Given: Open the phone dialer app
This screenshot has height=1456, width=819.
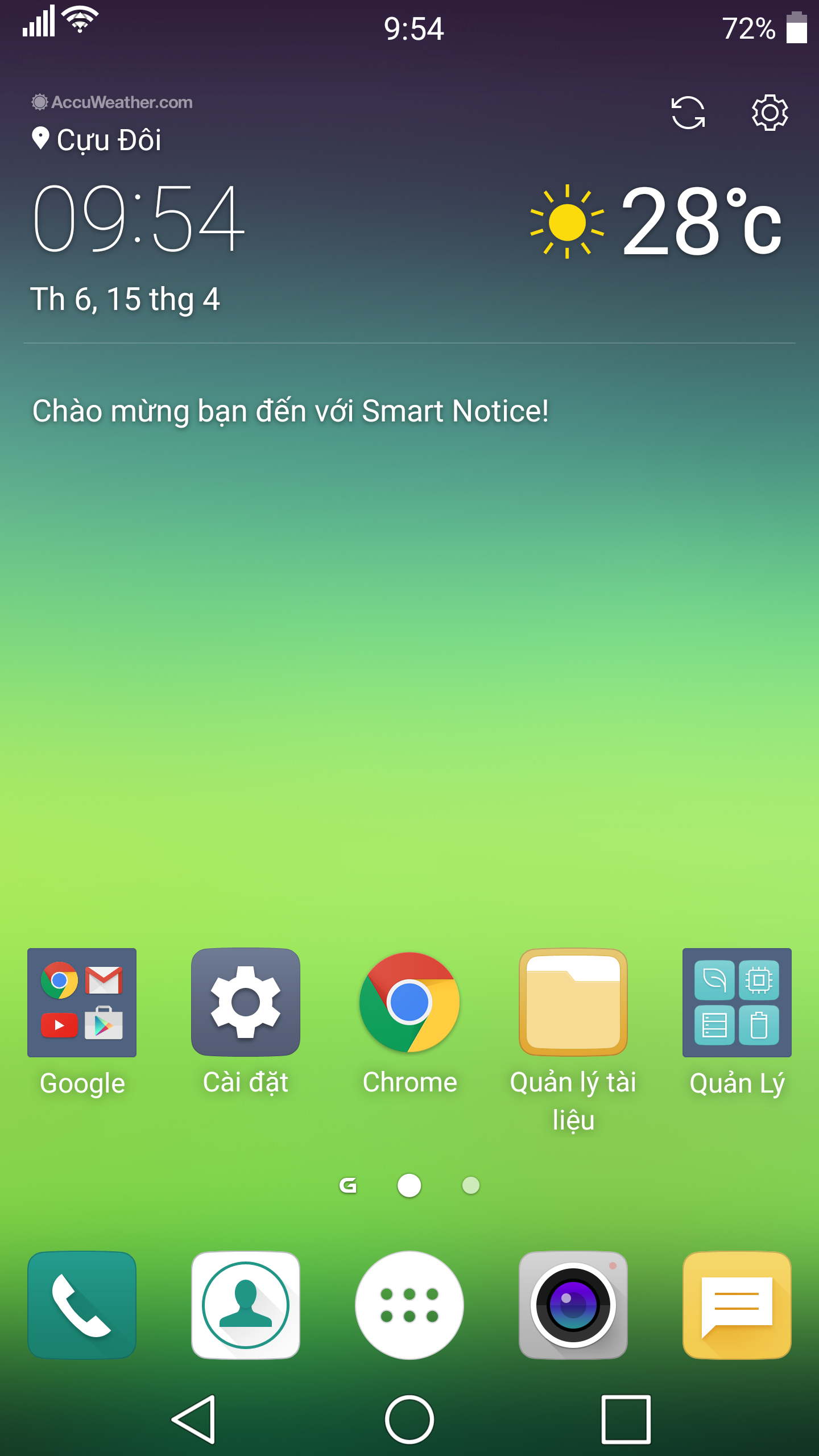Looking at the screenshot, I should (82, 1305).
